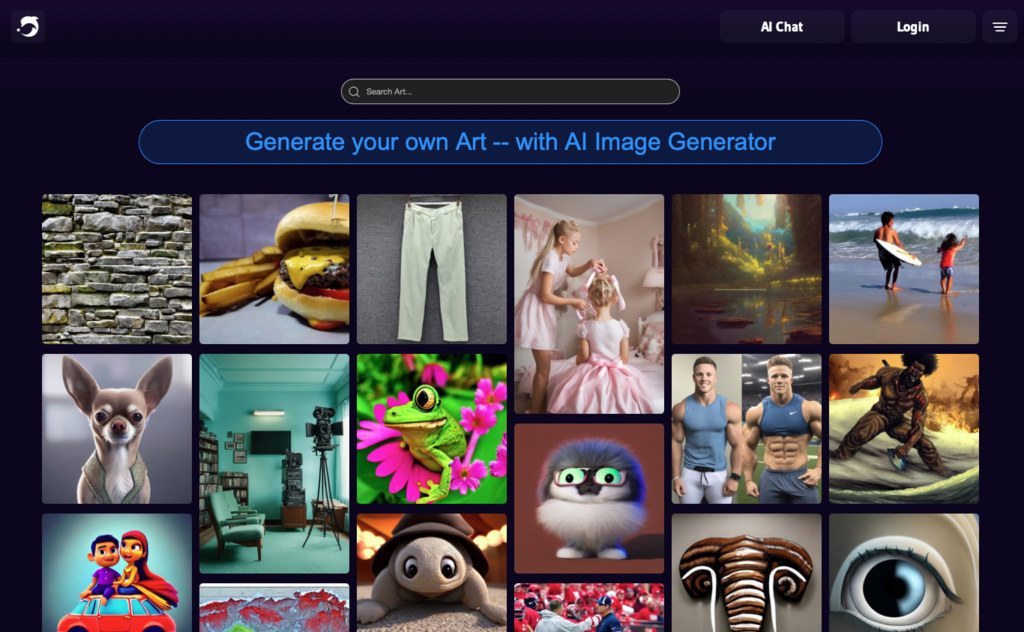
Task: View the teal room with camera image
Action: (x=274, y=463)
